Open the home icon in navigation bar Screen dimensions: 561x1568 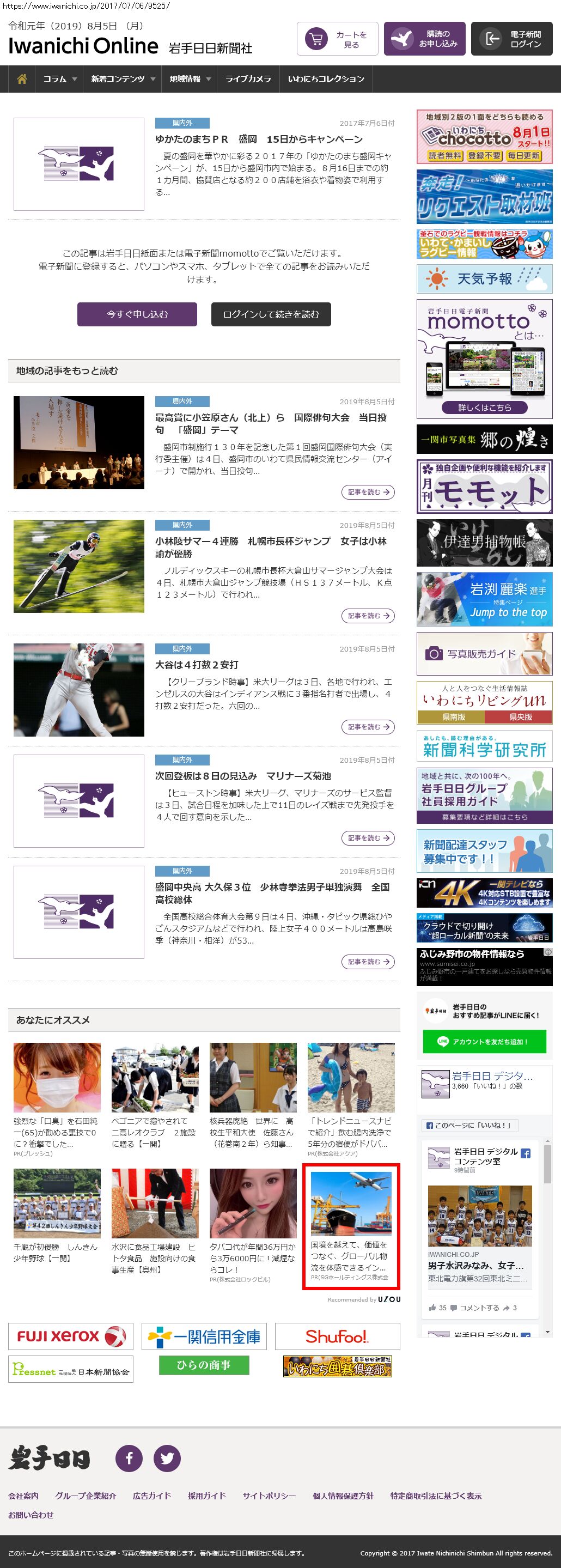pos(22,79)
